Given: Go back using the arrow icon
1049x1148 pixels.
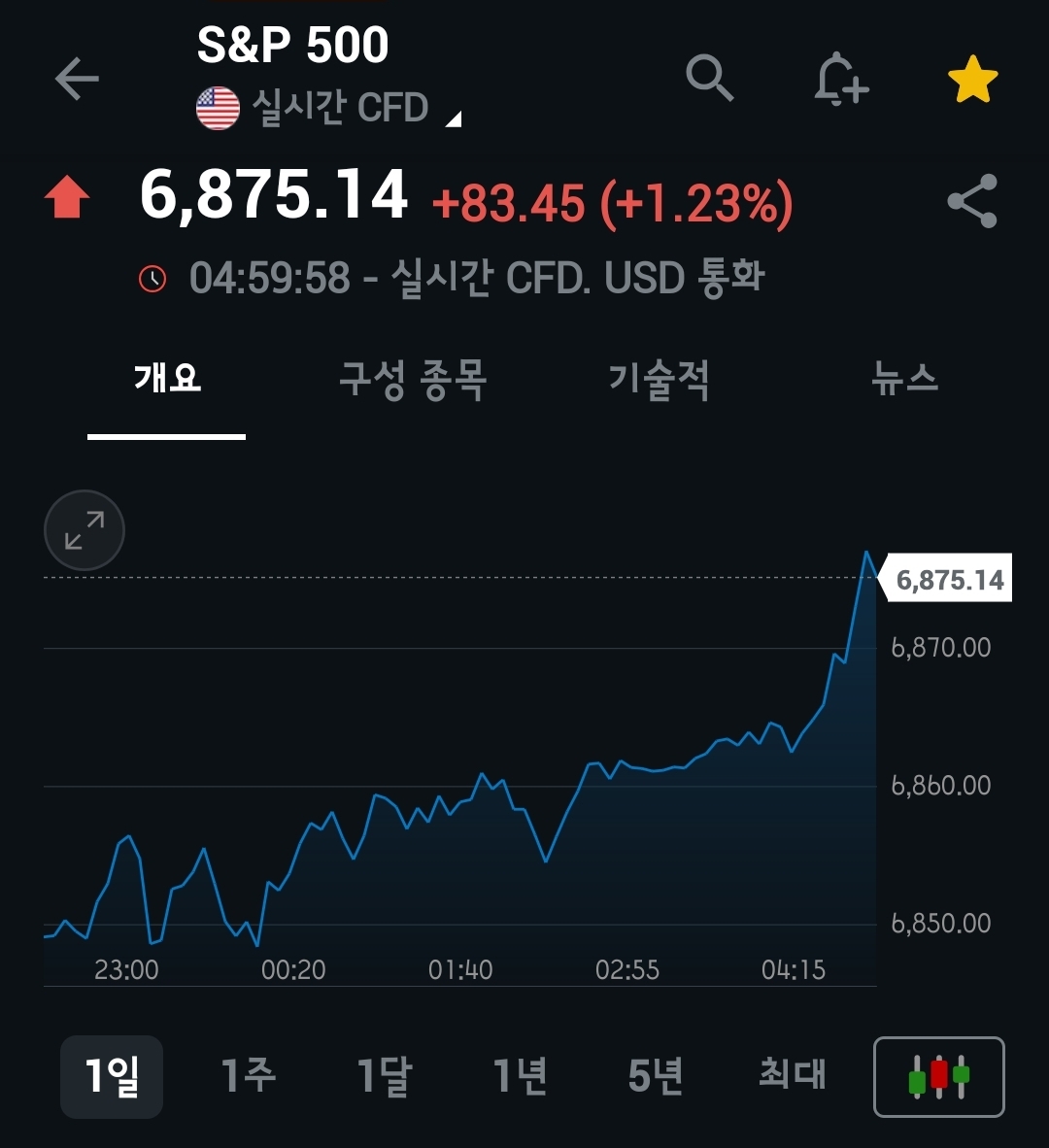Looking at the screenshot, I should coord(77,79).
